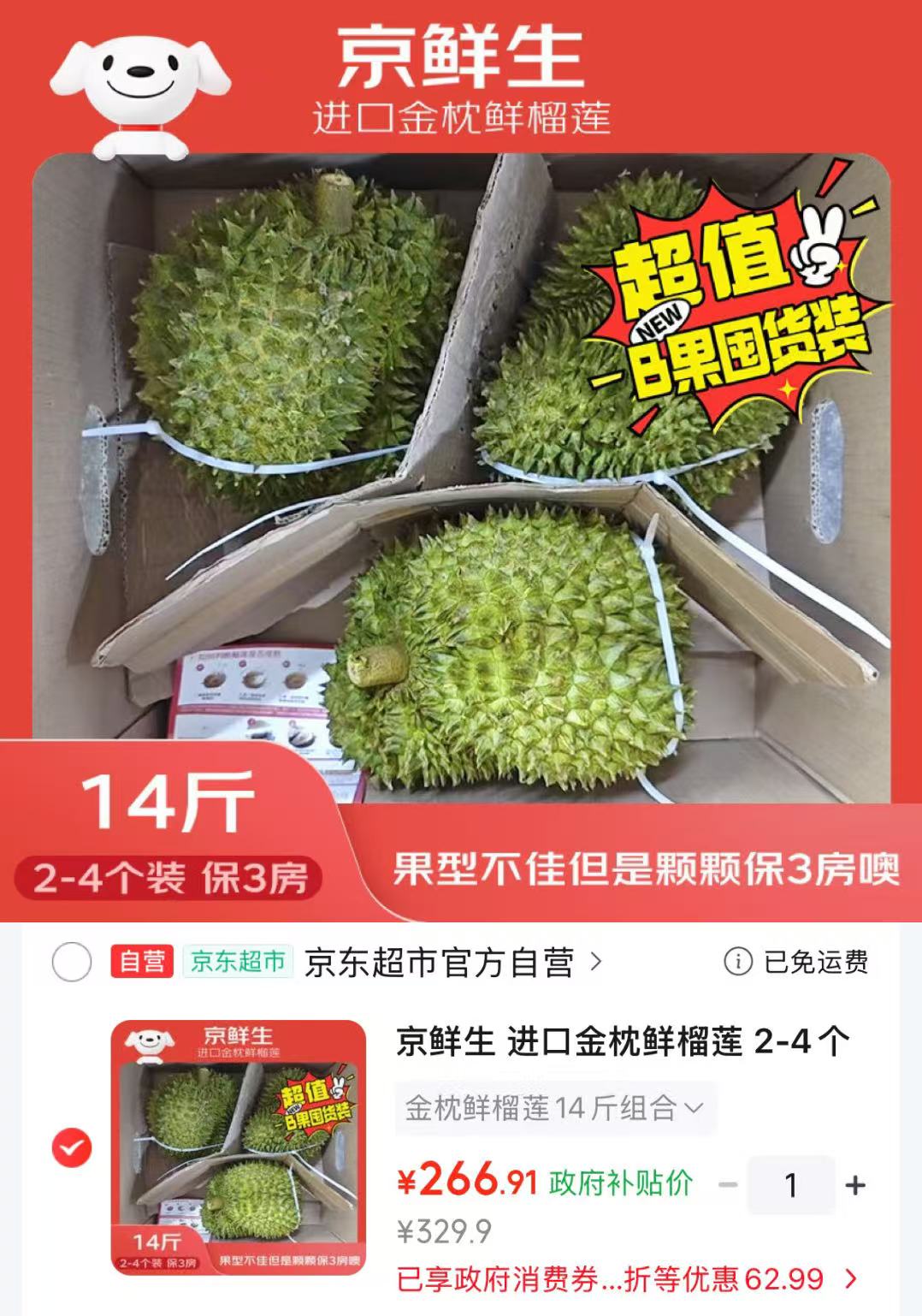The width and height of the screenshot is (922, 1316).
Task: Increase durian quantity with plus button
Action: pos(855,1185)
